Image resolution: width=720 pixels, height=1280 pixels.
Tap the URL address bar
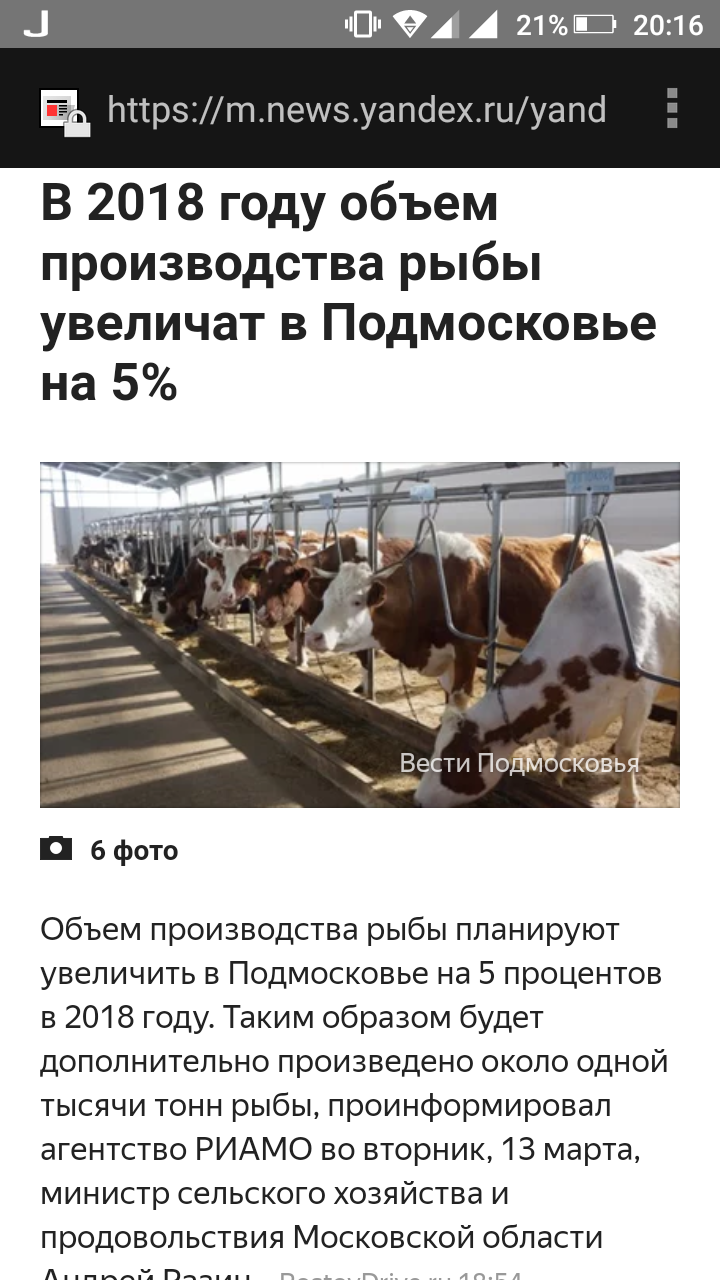(356, 109)
